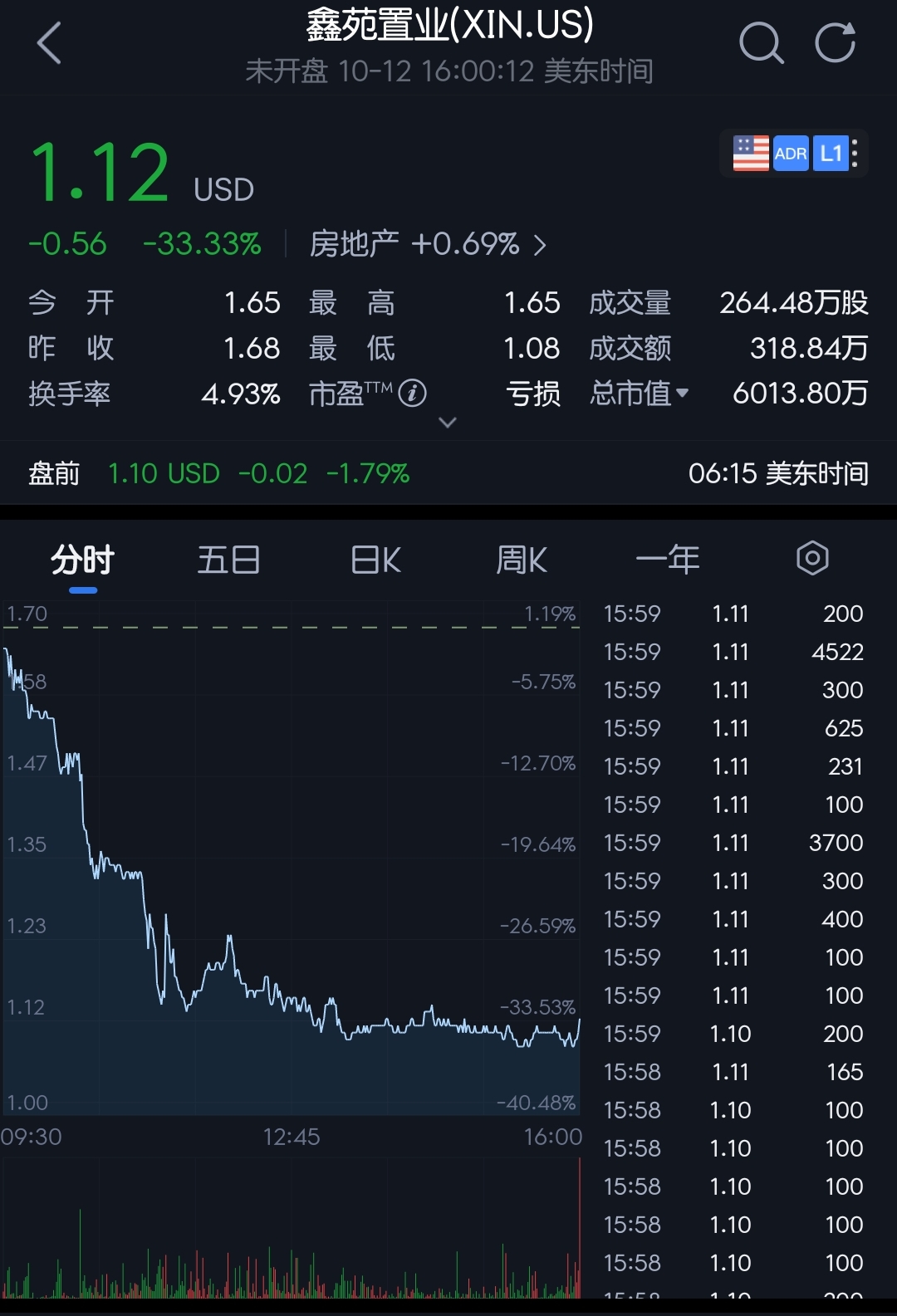Switch to the 日K chart tab
Viewport: 897px width, 1316px height.
[x=375, y=560]
